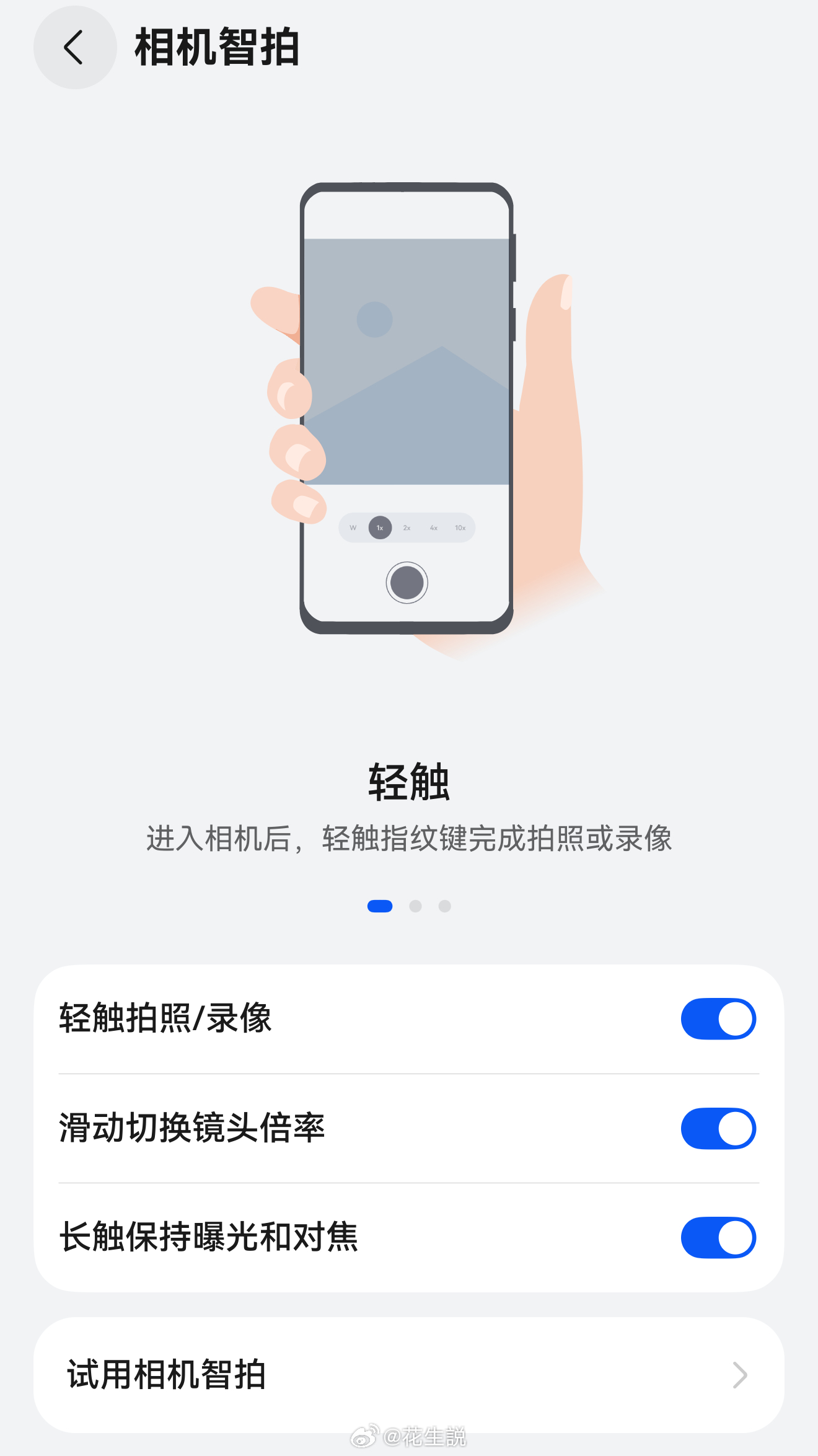Select the 1x zoom icon in the illustration

pyautogui.click(x=380, y=527)
